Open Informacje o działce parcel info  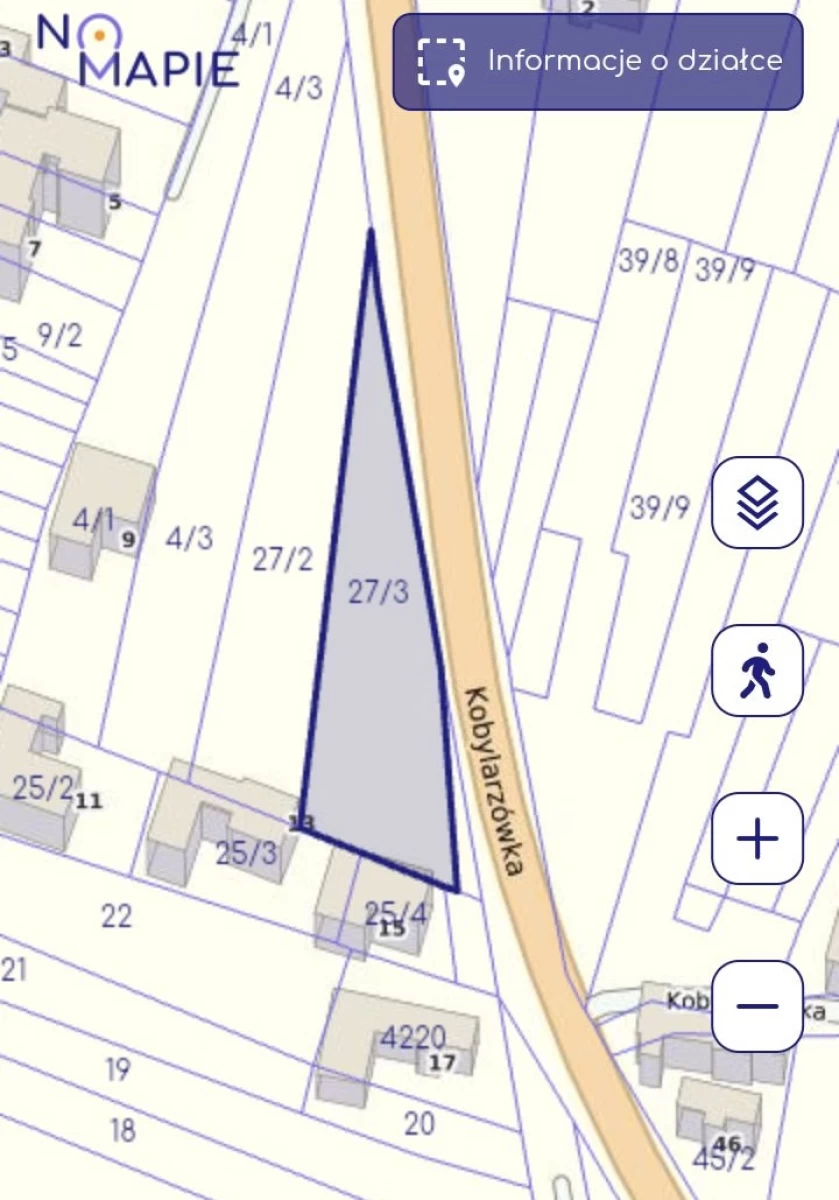click(x=597, y=62)
